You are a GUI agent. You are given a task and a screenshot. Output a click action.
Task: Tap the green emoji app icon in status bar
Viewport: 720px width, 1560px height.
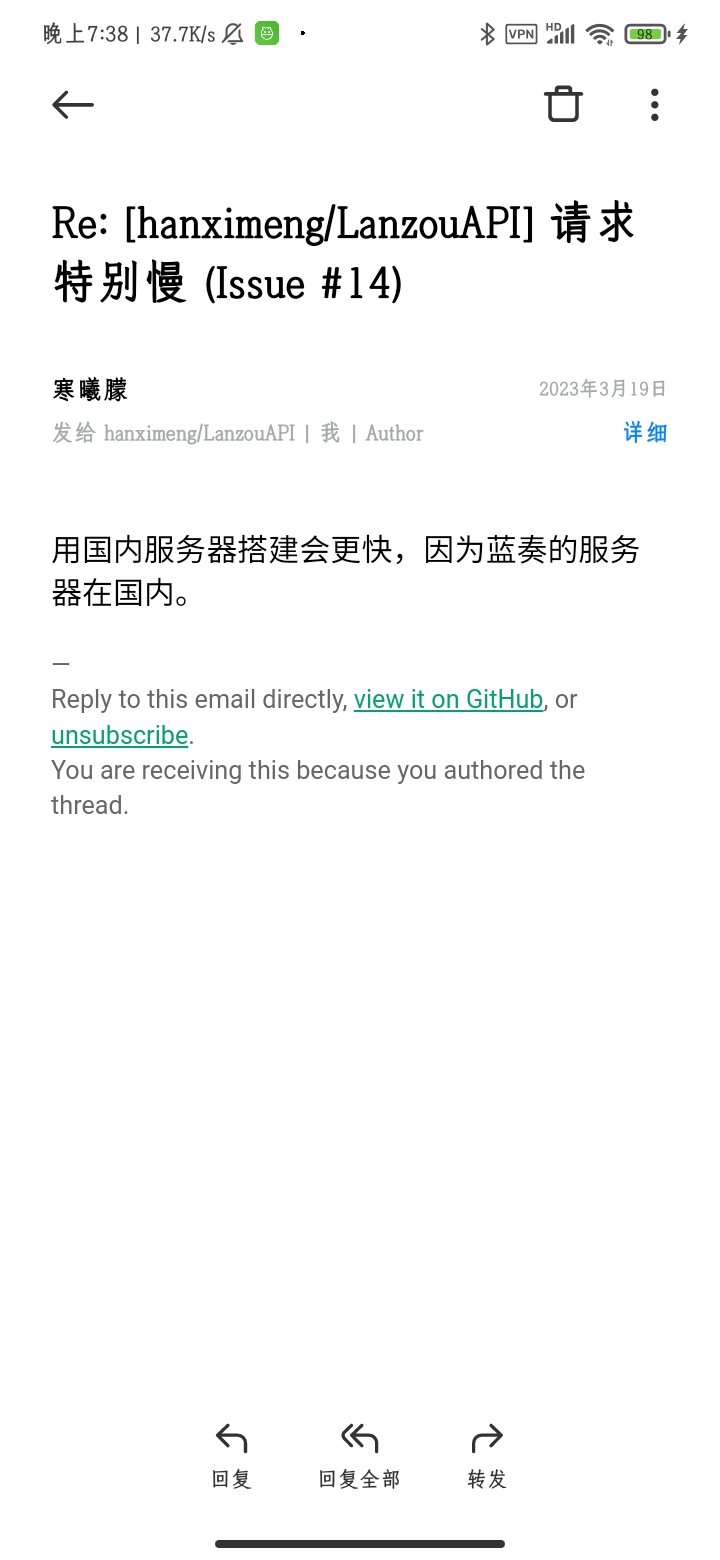(265, 33)
